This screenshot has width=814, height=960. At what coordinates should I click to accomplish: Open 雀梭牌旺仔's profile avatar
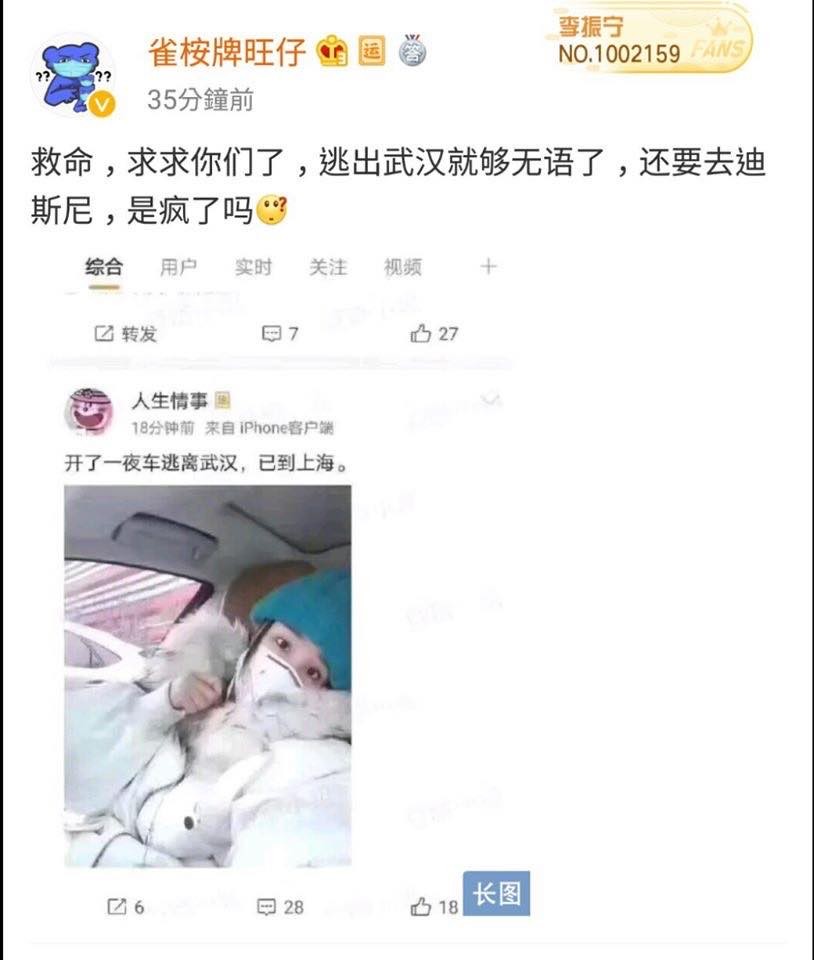click(x=73, y=77)
